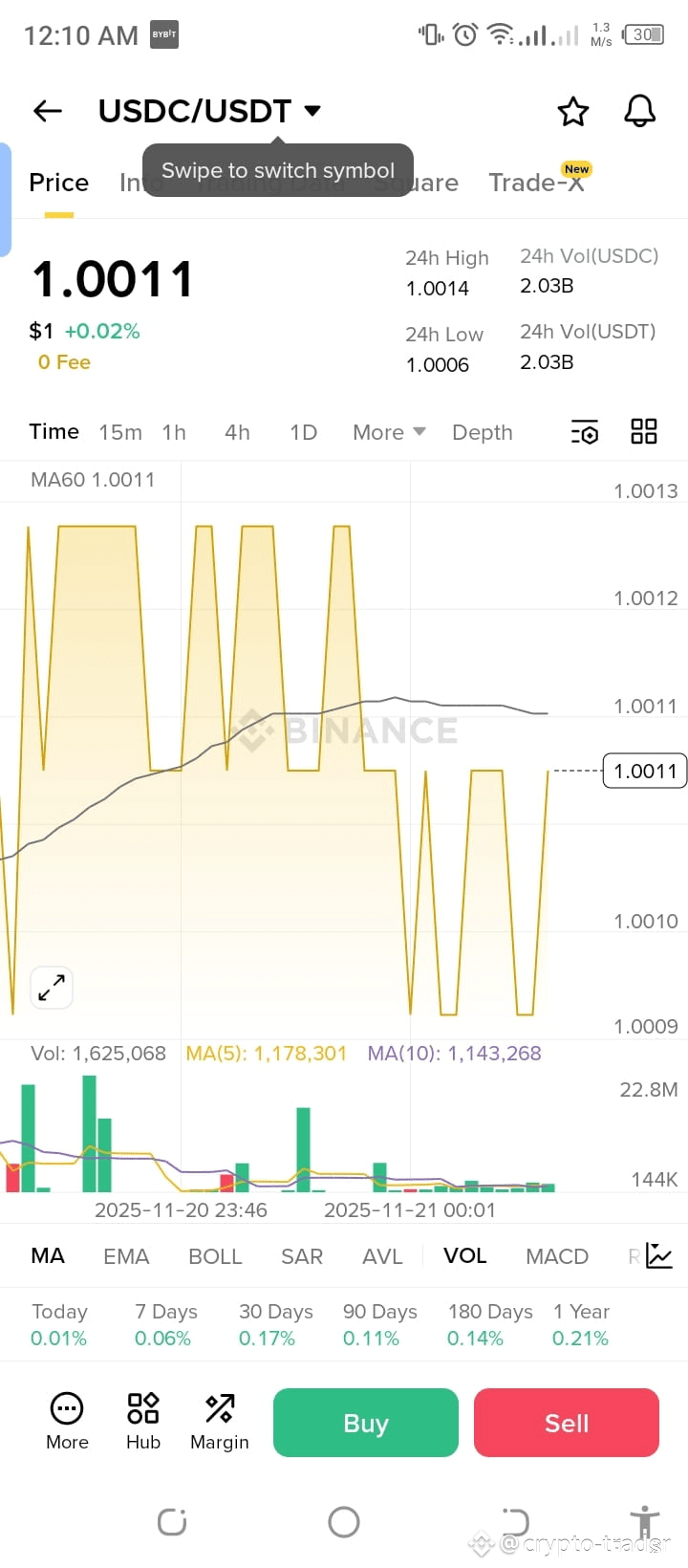Switch to the Trade-X tab
This screenshot has height=1568, width=688.
536,183
